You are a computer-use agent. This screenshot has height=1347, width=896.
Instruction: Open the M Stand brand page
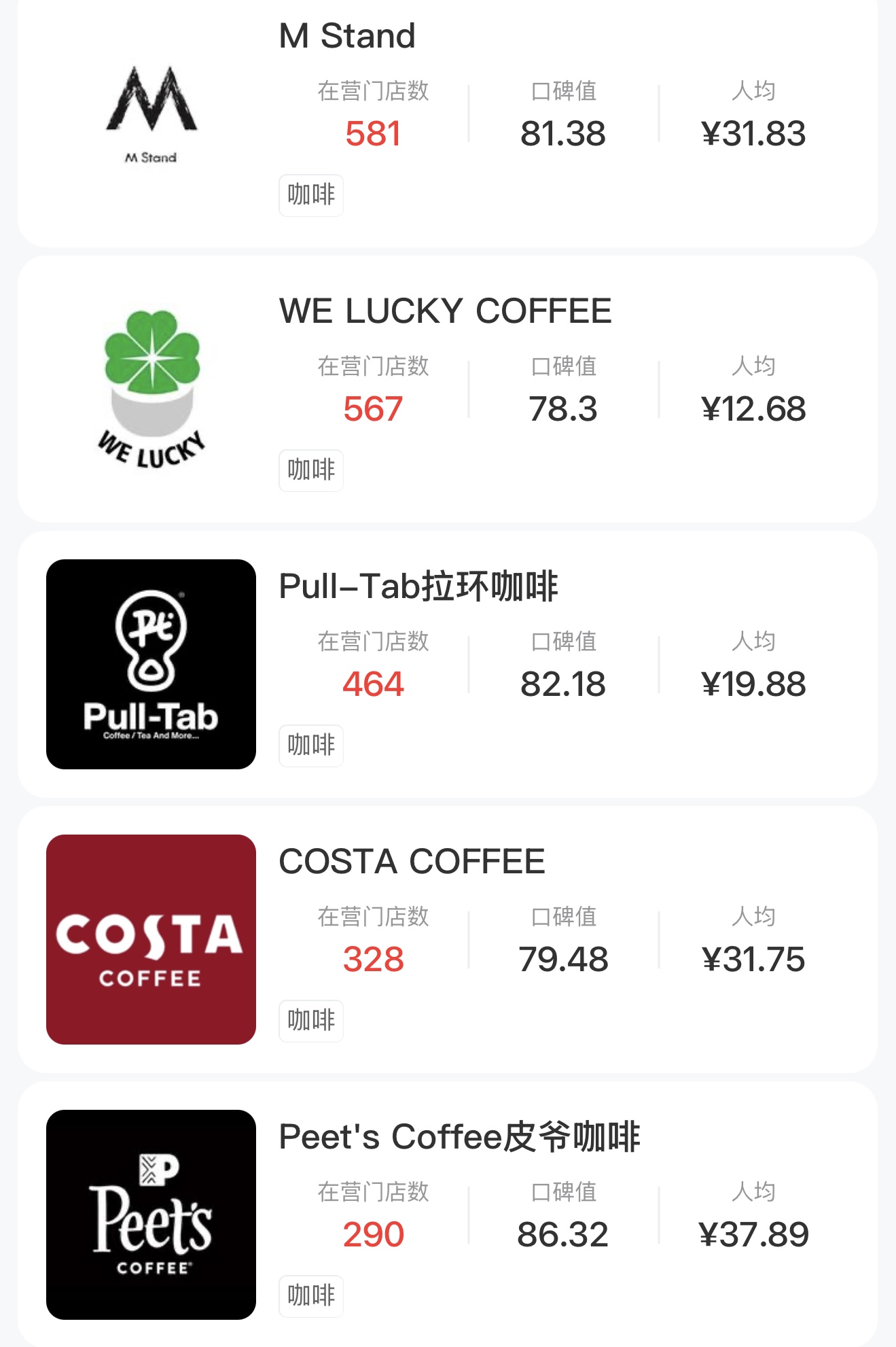[x=346, y=35]
